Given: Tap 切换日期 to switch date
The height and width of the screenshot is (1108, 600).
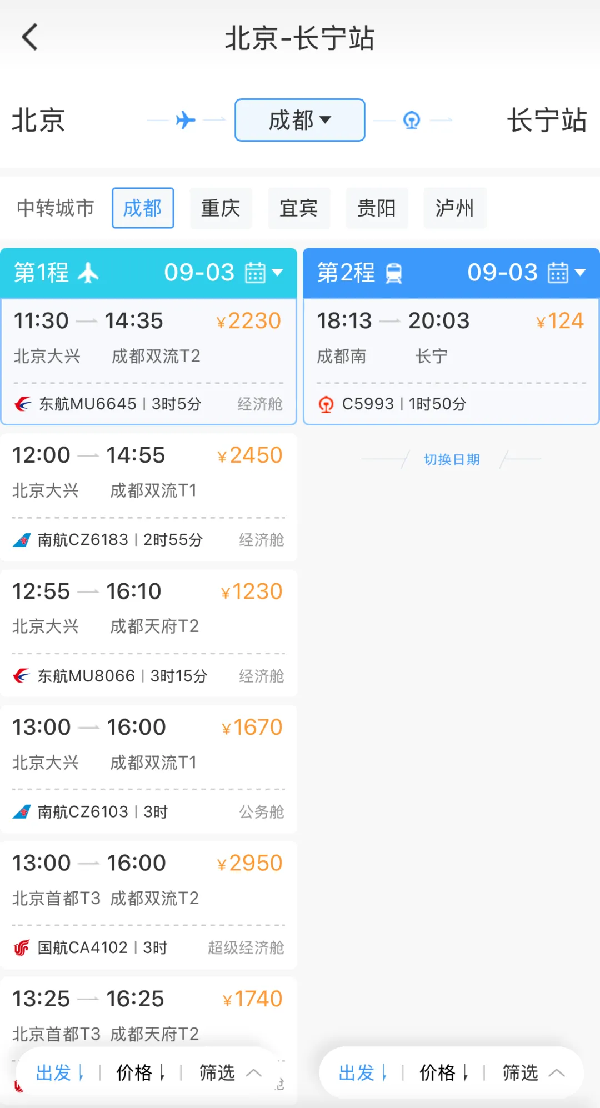Looking at the screenshot, I should coord(452,460).
